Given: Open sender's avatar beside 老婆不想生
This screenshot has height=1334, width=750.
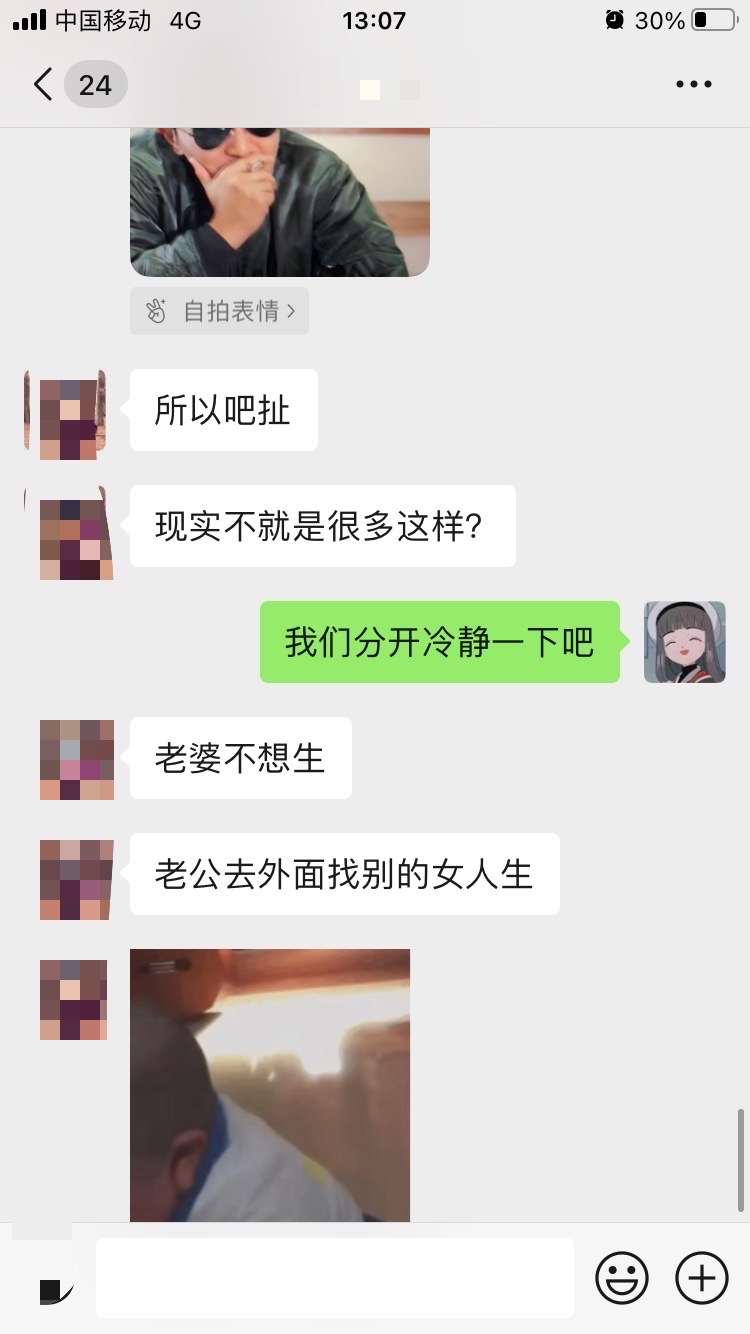Looking at the screenshot, I should tap(77, 759).
